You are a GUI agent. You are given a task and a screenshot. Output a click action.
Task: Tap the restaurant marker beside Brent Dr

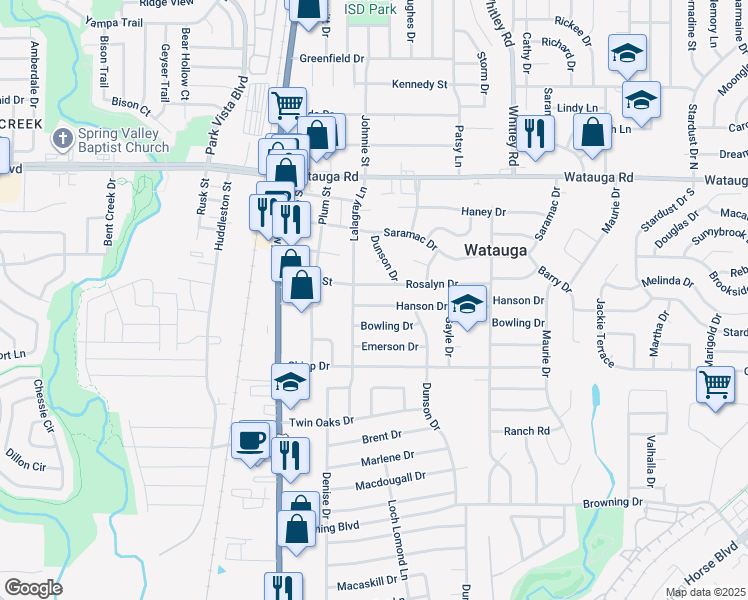tap(290, 457)
